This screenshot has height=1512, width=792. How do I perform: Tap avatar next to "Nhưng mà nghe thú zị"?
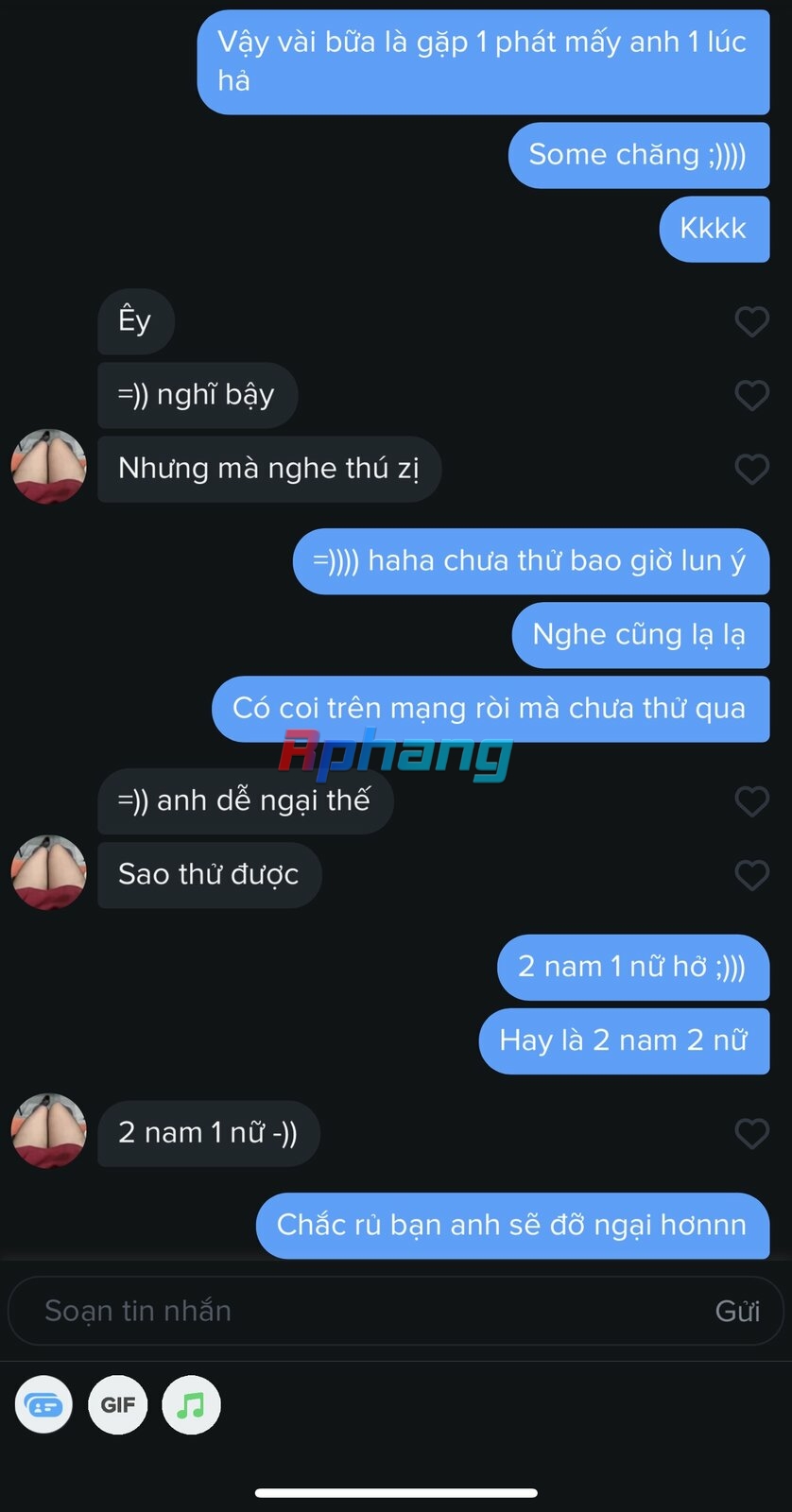click(48, 466)
